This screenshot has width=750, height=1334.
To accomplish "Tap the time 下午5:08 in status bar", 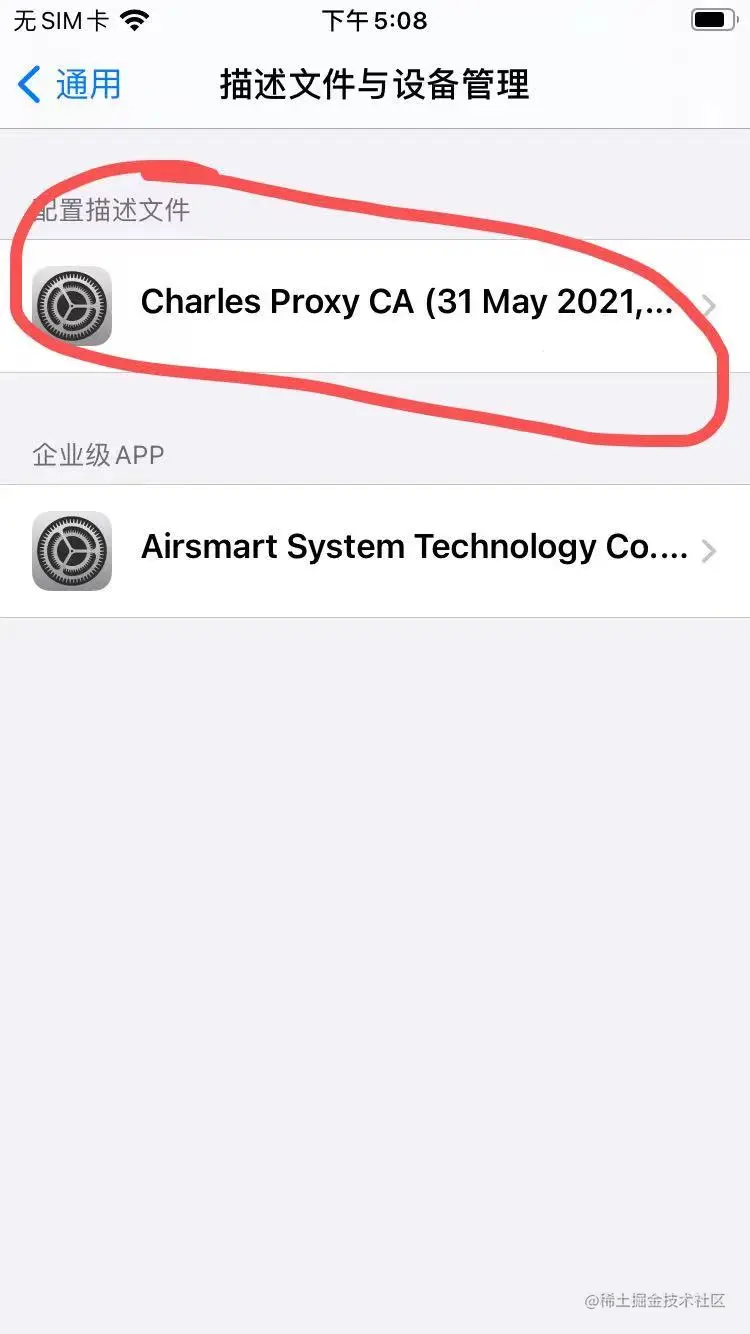I will click(375, 20).
